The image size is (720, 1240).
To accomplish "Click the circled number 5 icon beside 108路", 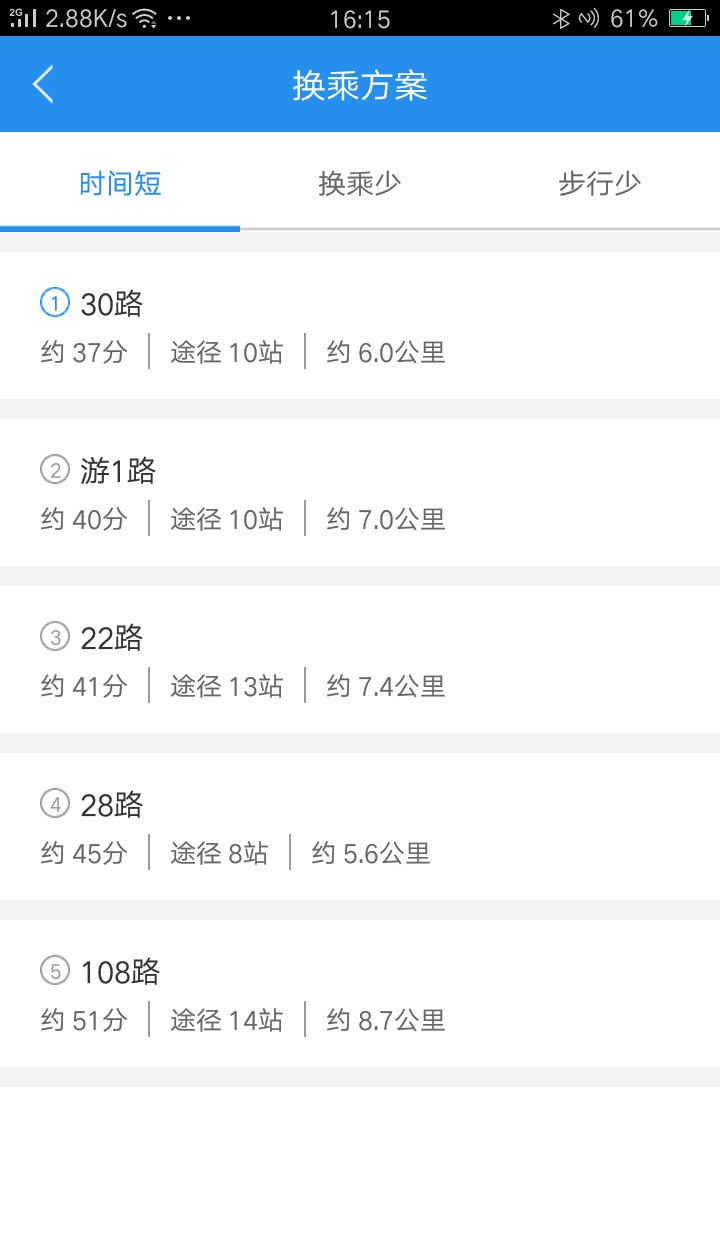I will point(54,969).
